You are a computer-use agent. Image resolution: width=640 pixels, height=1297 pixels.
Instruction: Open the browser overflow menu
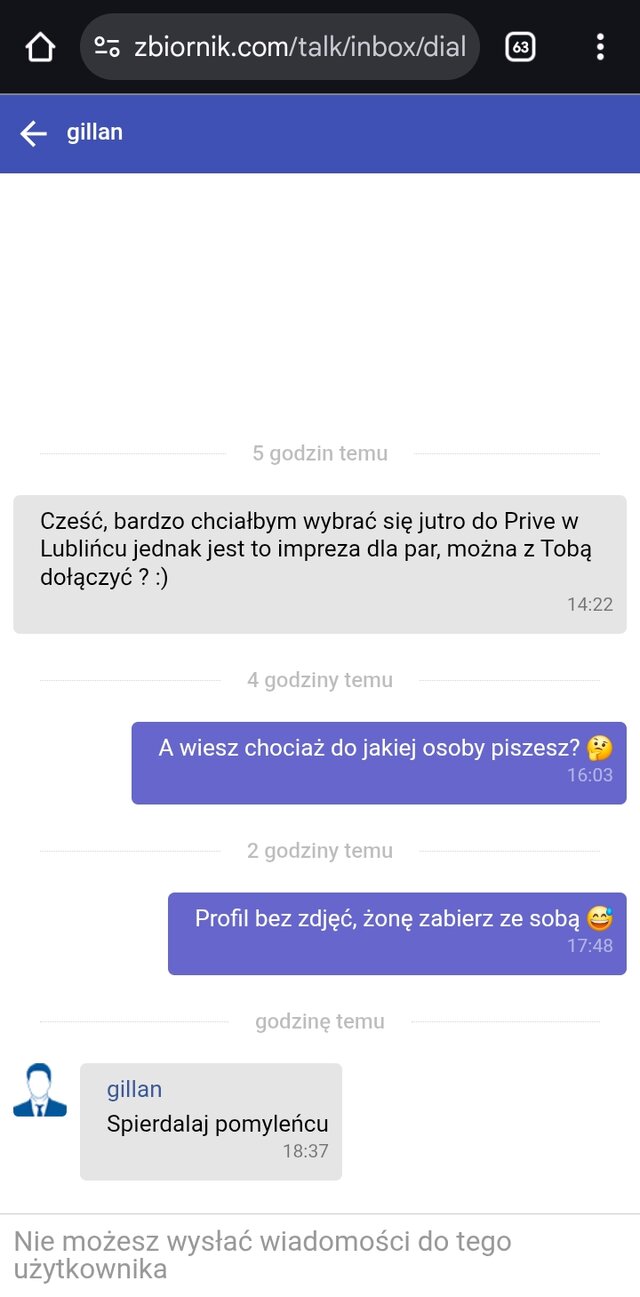pos(600,47)
